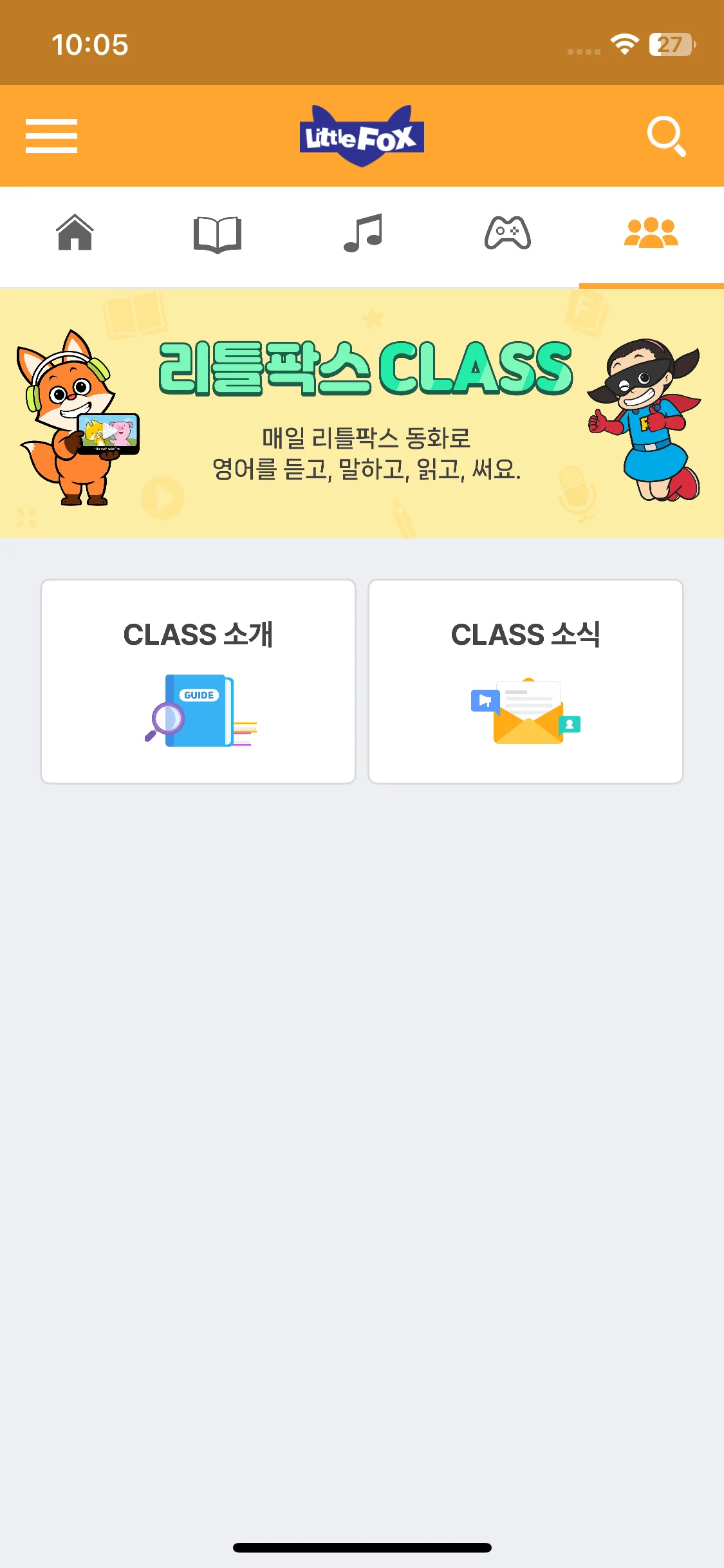The width and height of the screenshot is (724, 1568).
Task: Open the search function
Action: click(x=667, y=136)
